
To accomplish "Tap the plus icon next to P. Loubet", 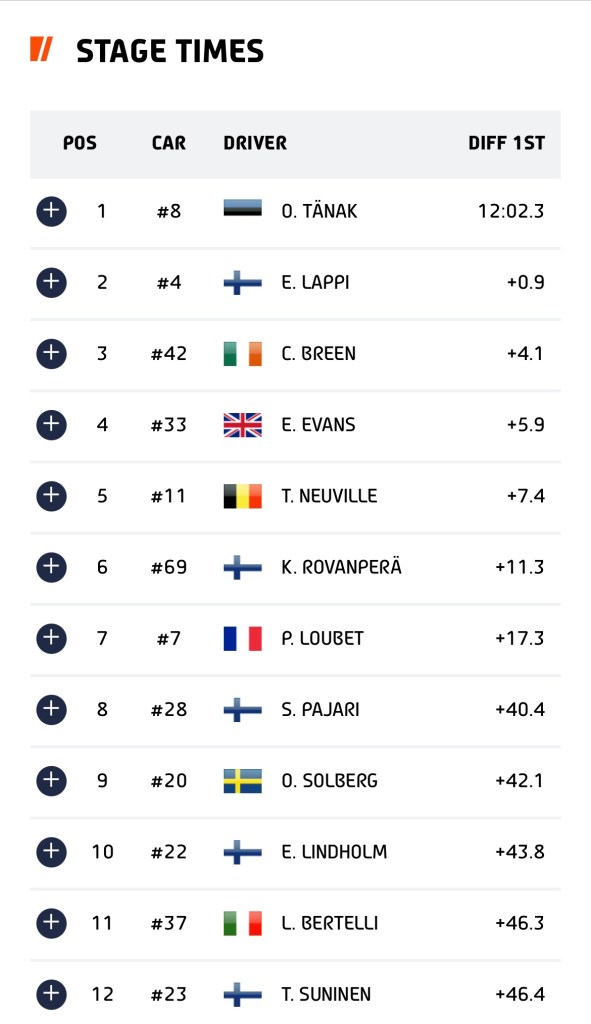I will coord(52,638).
